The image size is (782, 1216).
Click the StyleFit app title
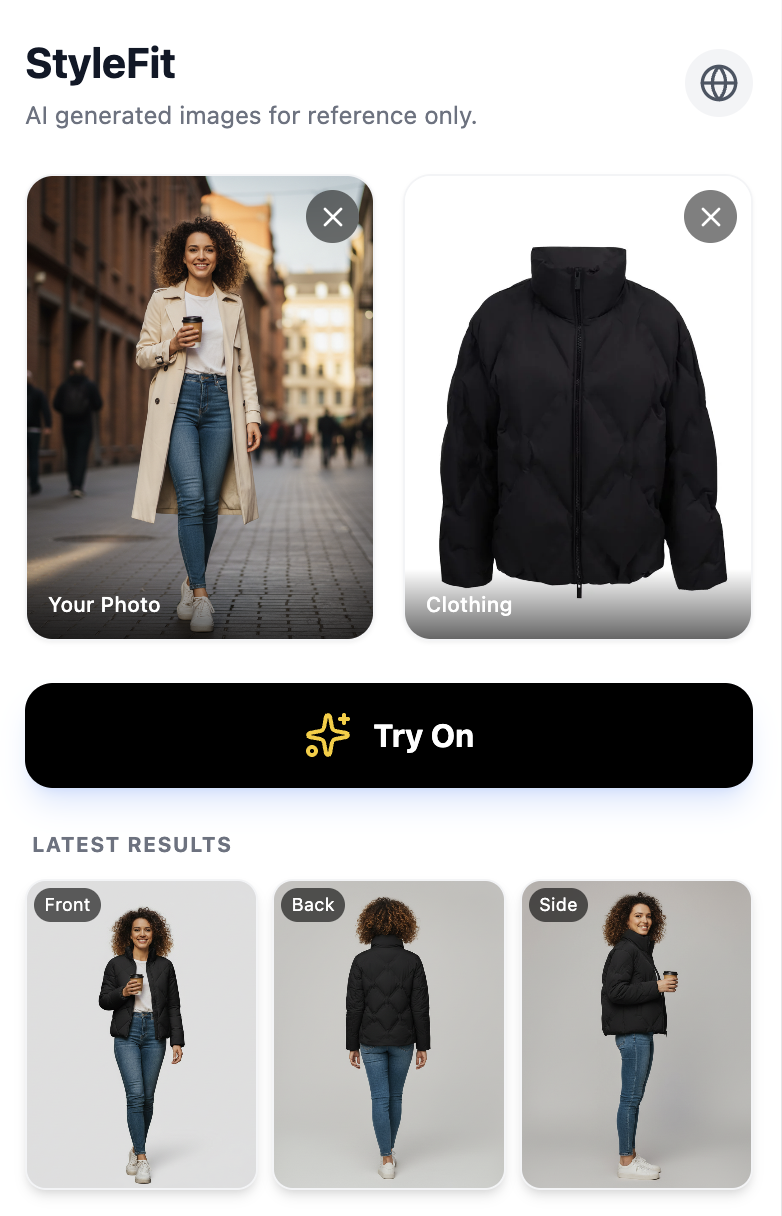tap(100, 62)
